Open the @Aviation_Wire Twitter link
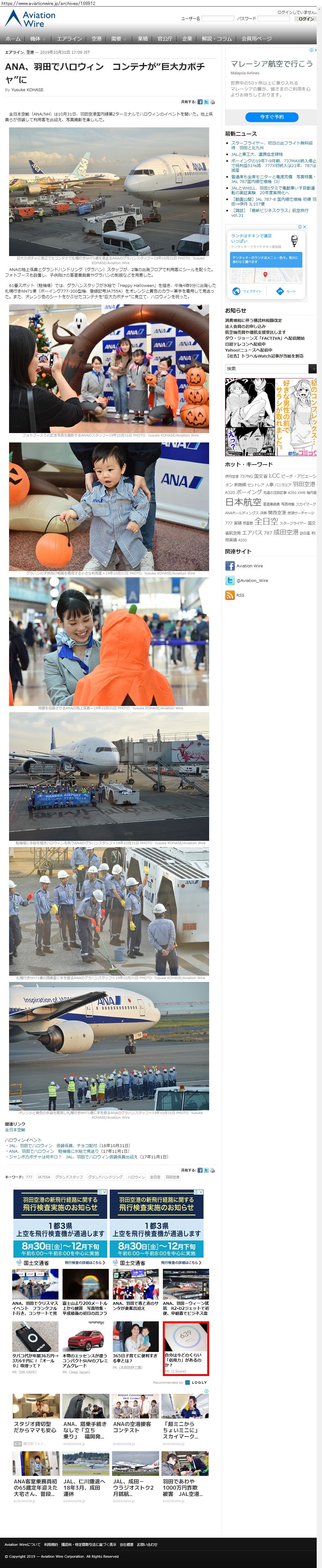Image resolution: width=322 pixels, height=1568 pixels. (x=252, y=580)
